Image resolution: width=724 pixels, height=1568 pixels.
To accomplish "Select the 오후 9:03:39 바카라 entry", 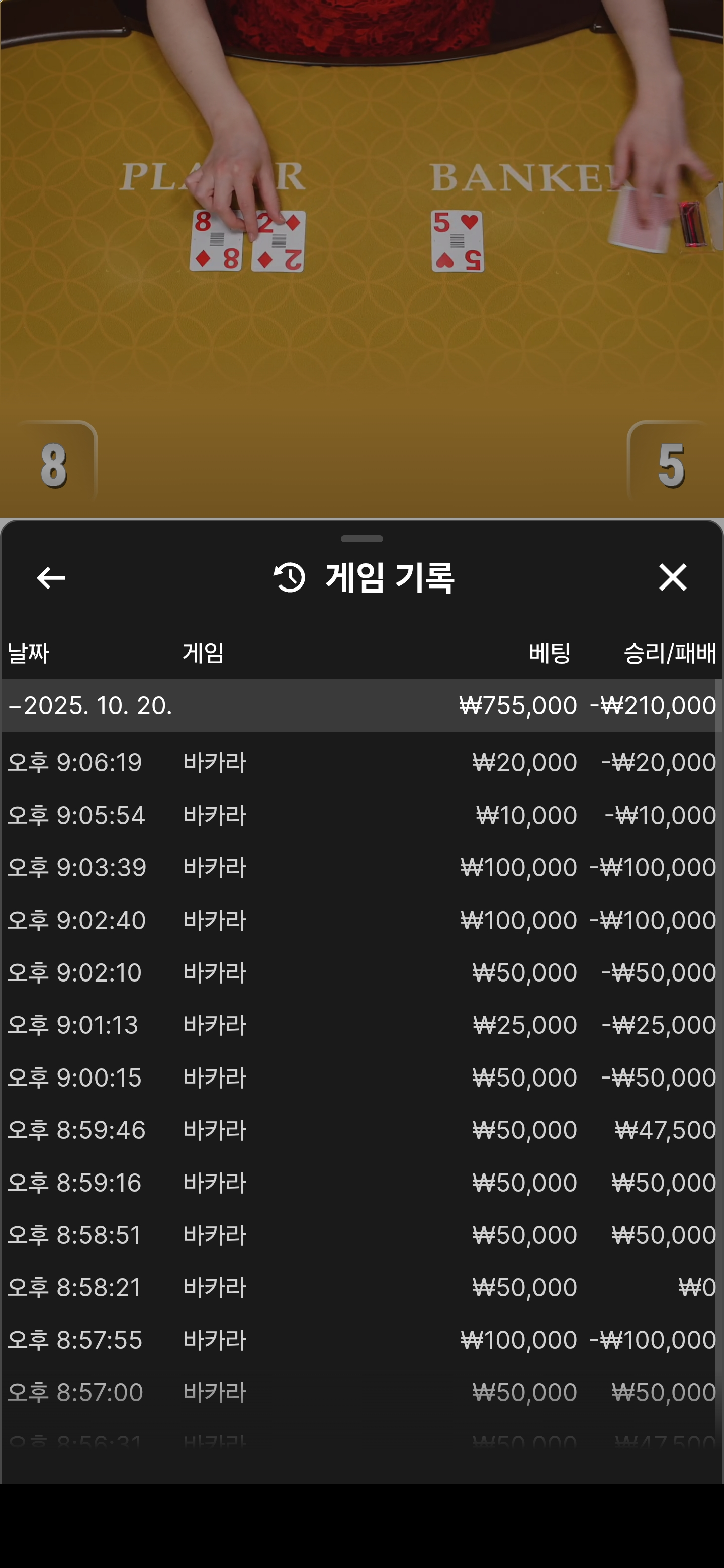I will coord(361,867).
